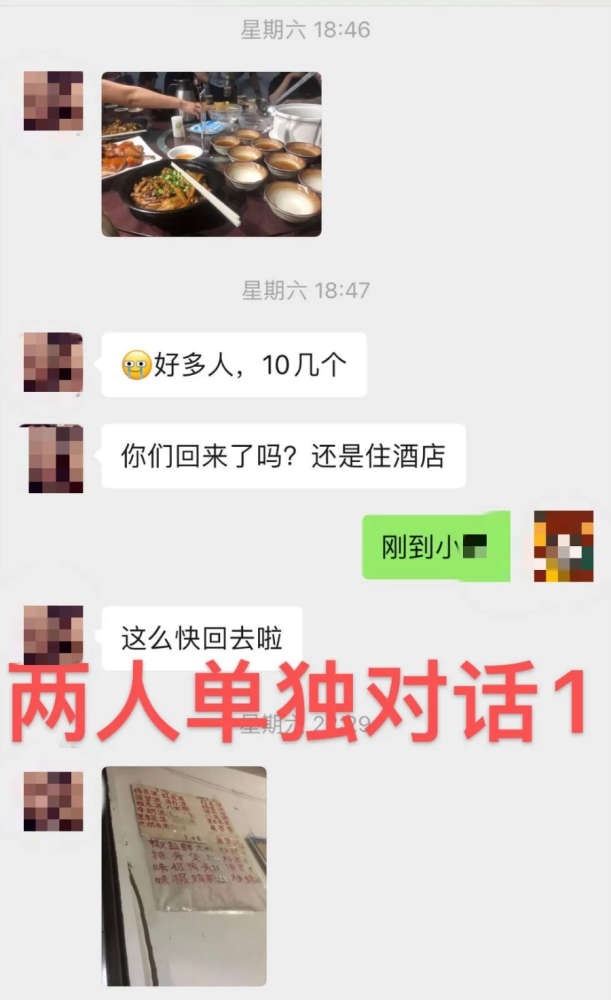The width and height of the screenshot is (611, 1000).
Task: Tap the sender avatar beside '这么快回去啦'
Action: point(53,636)
